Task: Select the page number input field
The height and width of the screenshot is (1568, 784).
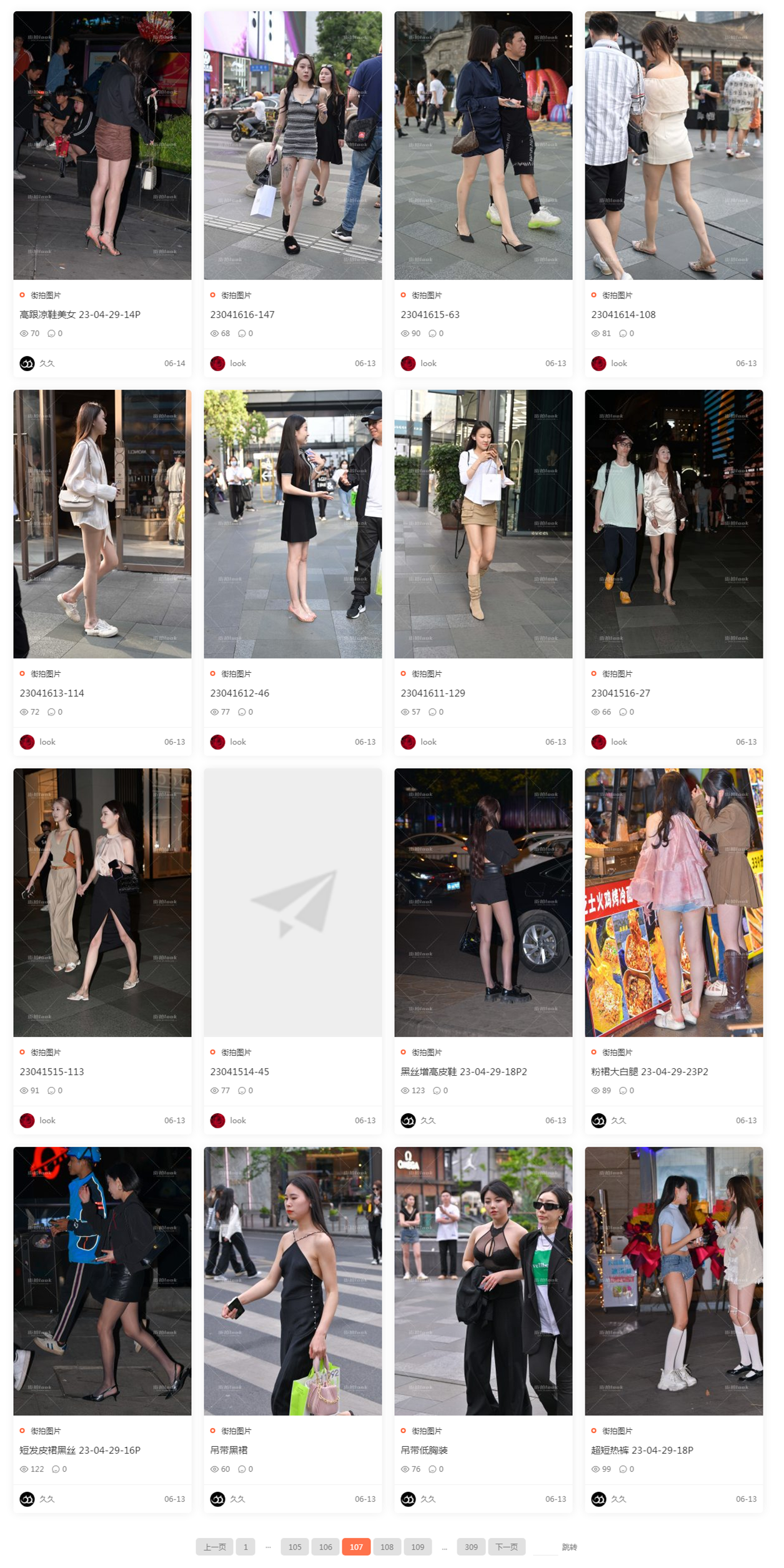Action: [x=545, y=1547]
